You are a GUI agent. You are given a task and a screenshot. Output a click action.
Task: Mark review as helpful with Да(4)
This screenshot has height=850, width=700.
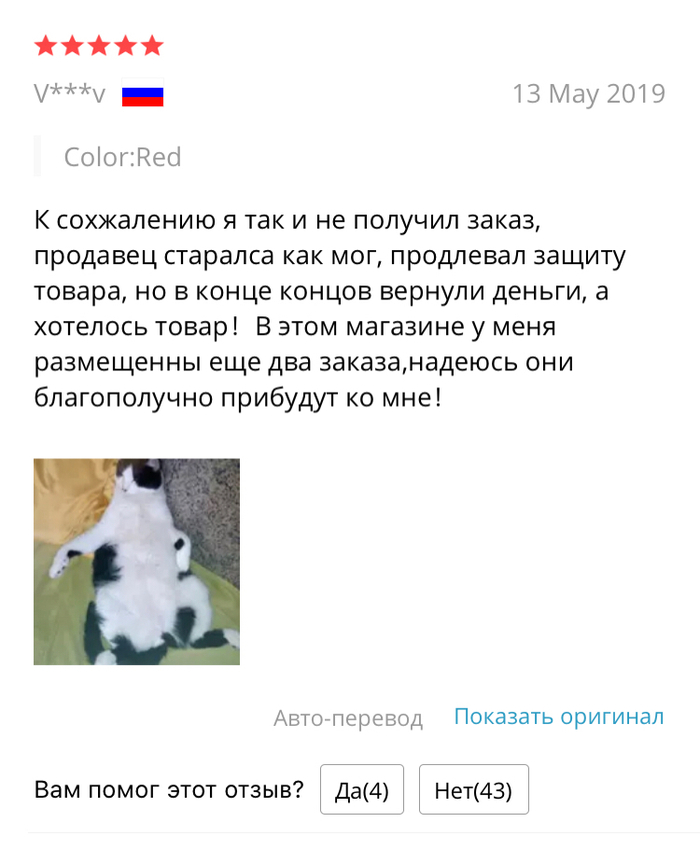click(x=362, y=791)
